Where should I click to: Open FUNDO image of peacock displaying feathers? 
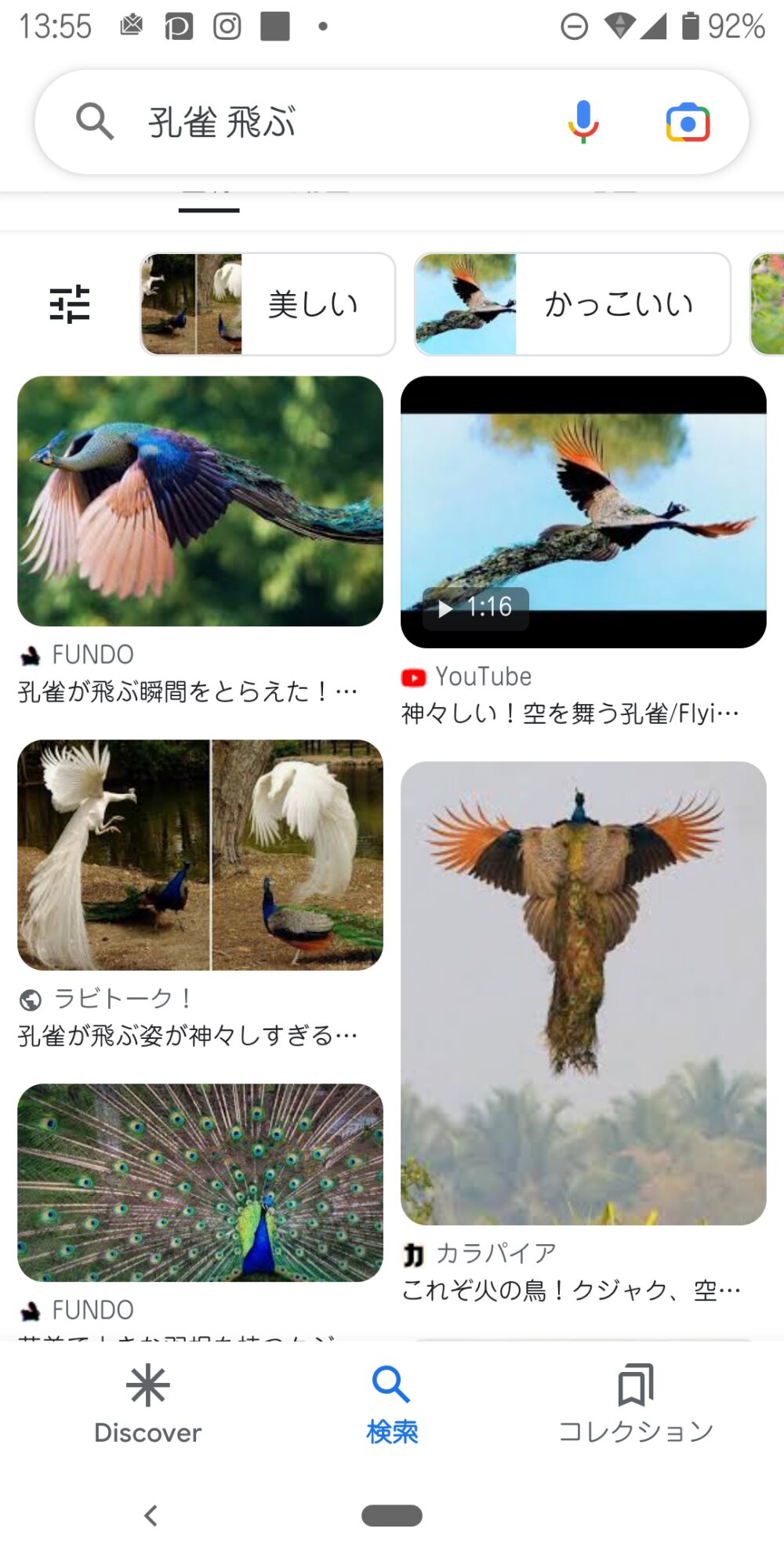(x=200, y=1182)
